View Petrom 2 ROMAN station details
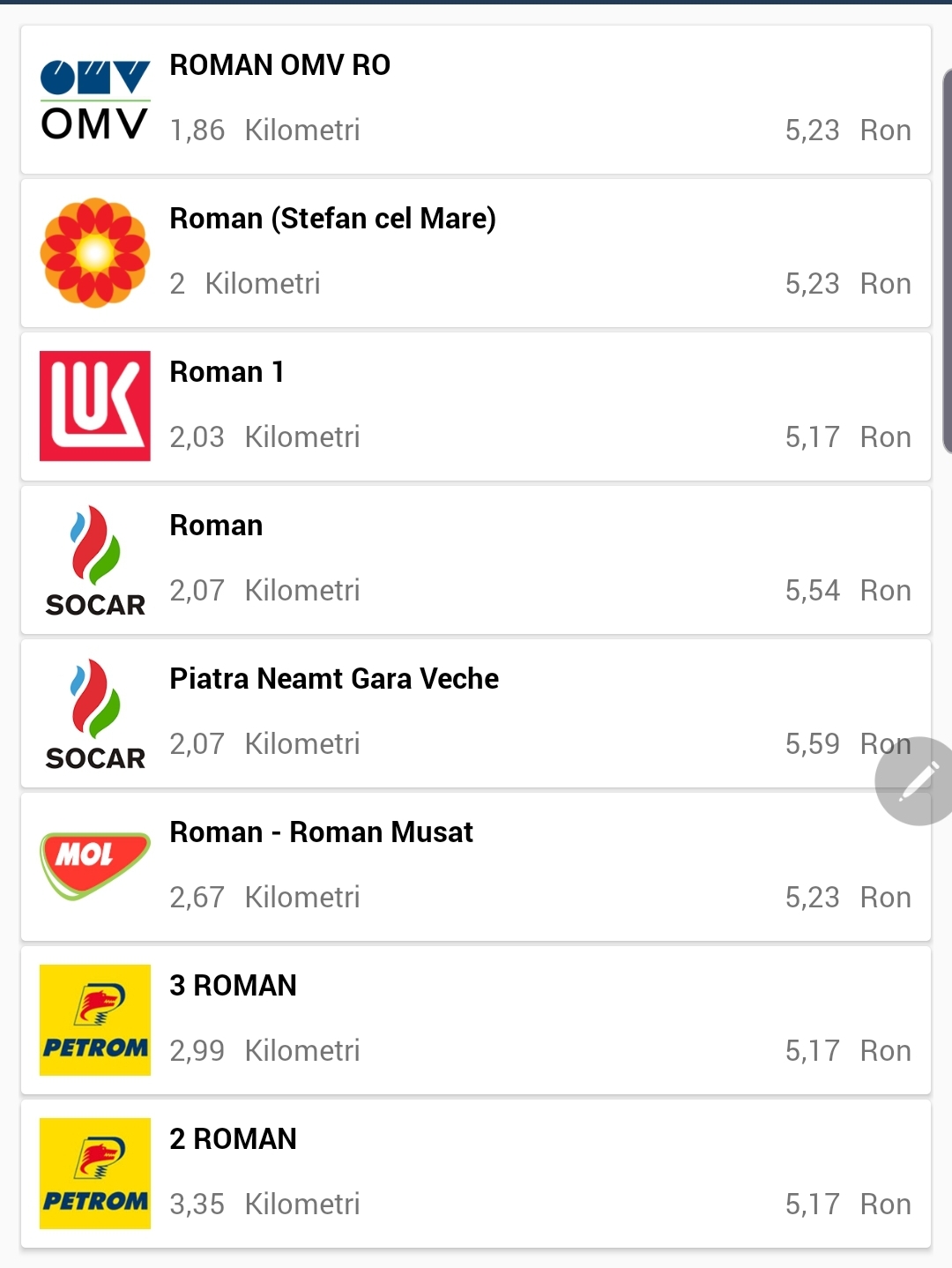This screenshot has width=952, height=1268. [476, 1174]
